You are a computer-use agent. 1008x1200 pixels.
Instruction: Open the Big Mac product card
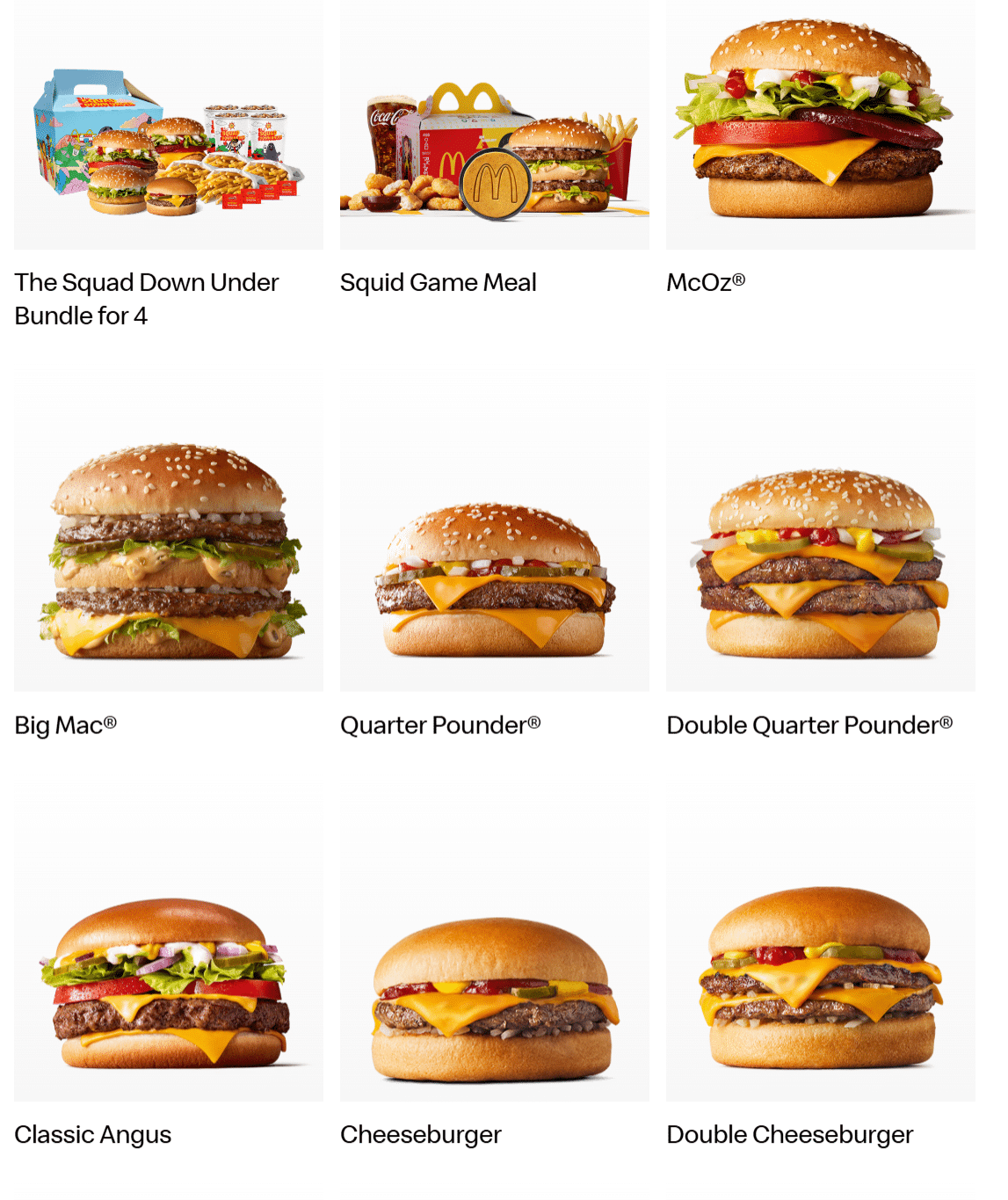[x=168, y=554]
